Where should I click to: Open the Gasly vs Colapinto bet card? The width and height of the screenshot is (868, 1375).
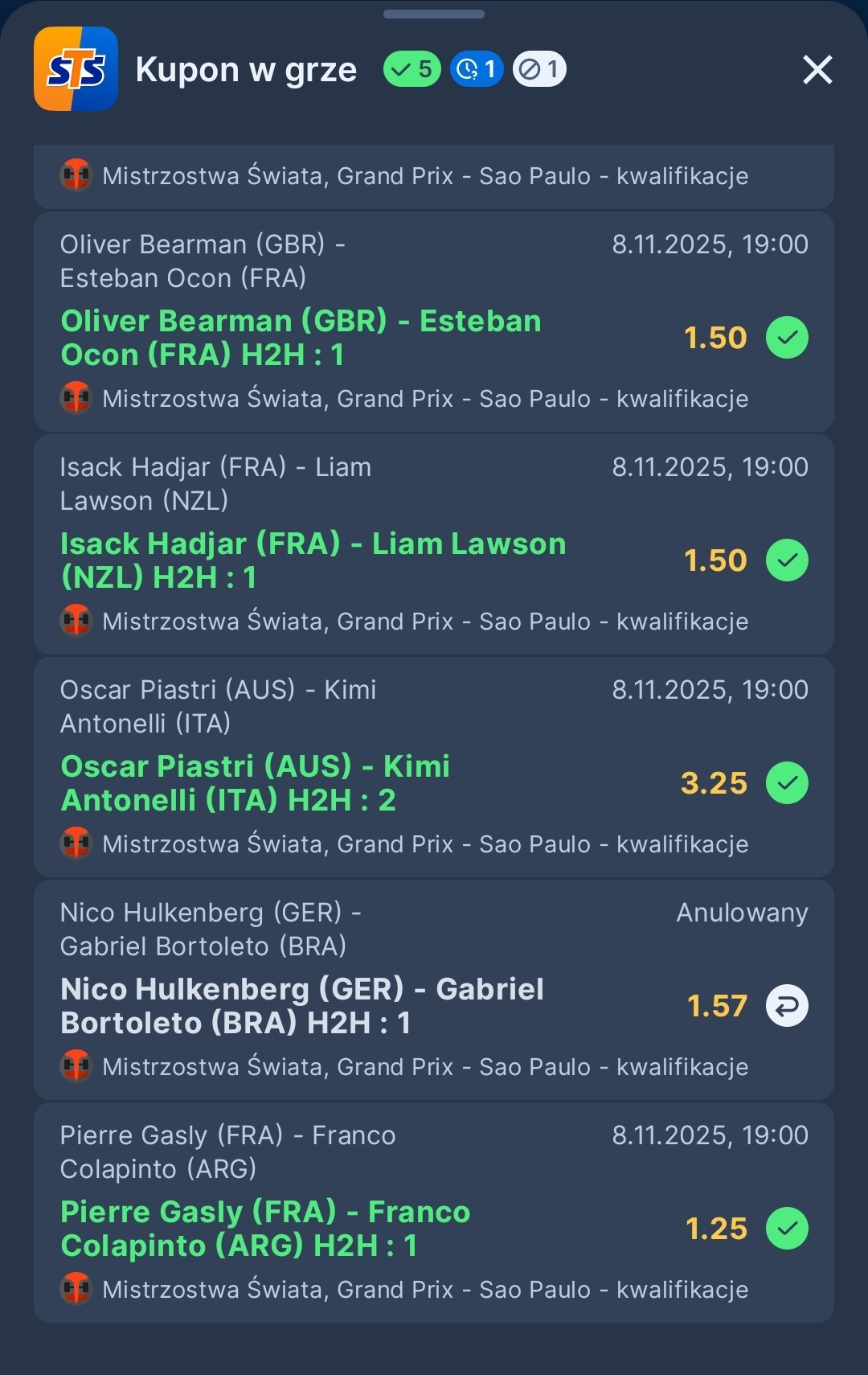coord(434,1213)
